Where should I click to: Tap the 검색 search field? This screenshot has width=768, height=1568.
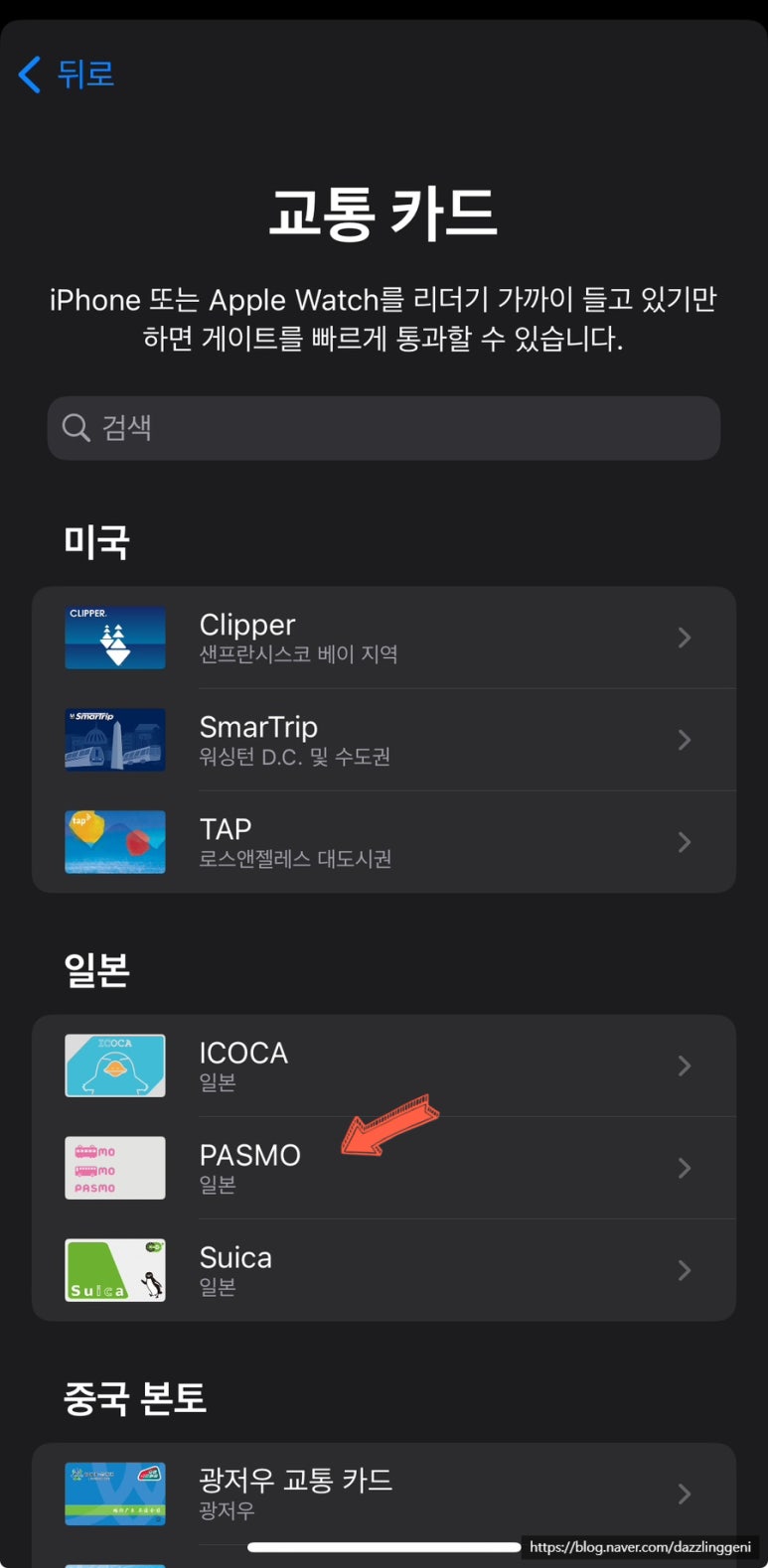(384, 428)
